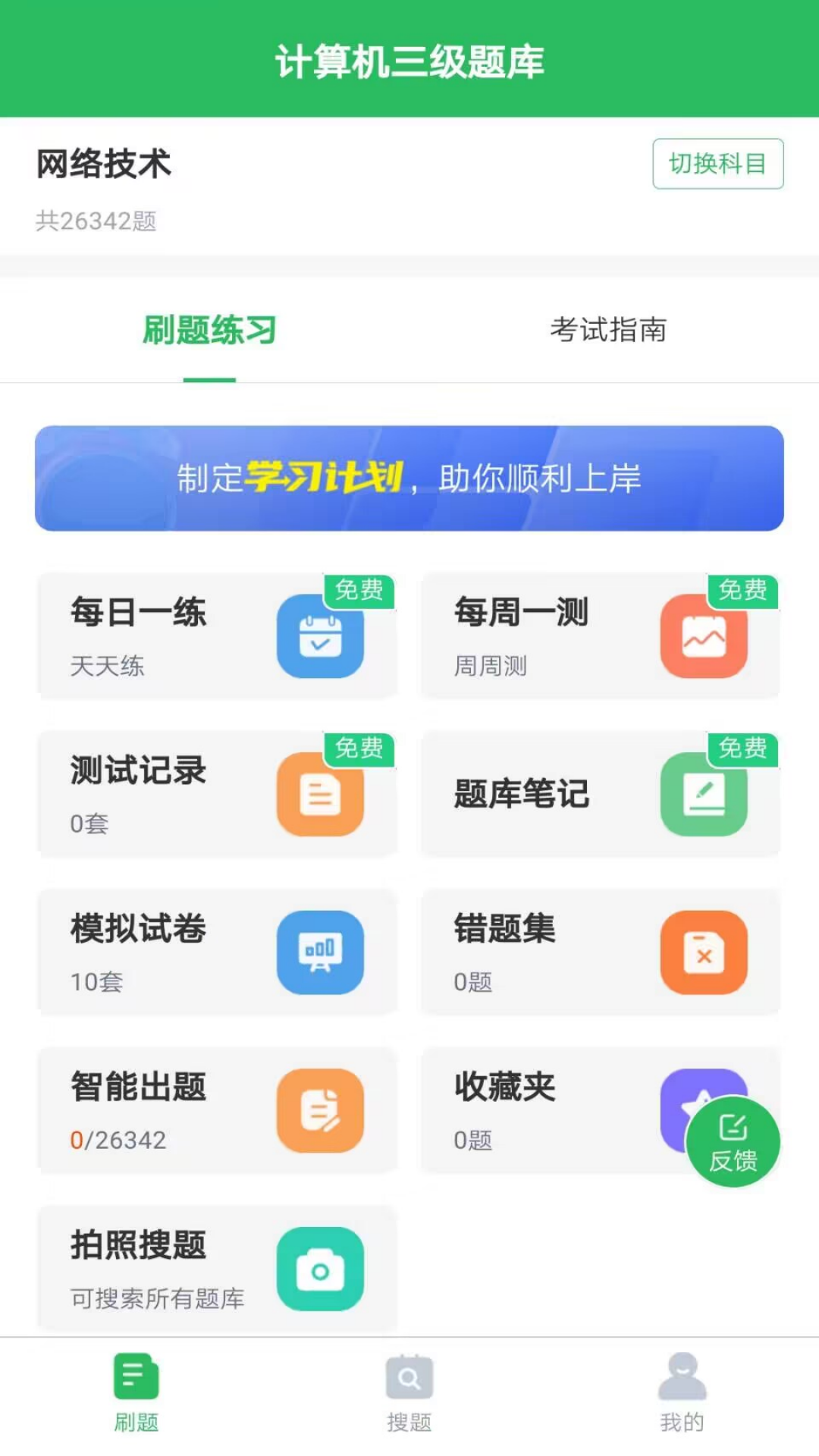This screenshot has height=1456, width=819.
Task: Open the 模拟试卷 card
Action: click(x=217, y=952)
